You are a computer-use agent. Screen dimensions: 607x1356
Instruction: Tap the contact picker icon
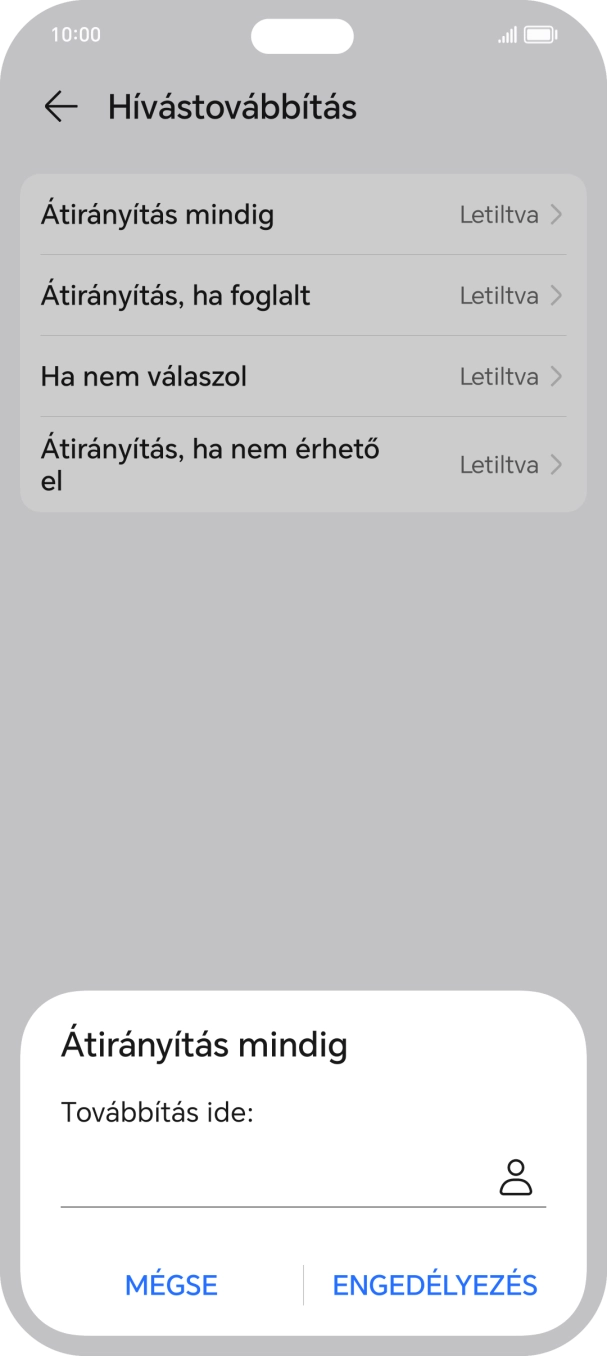click(x=516, y=1177)
